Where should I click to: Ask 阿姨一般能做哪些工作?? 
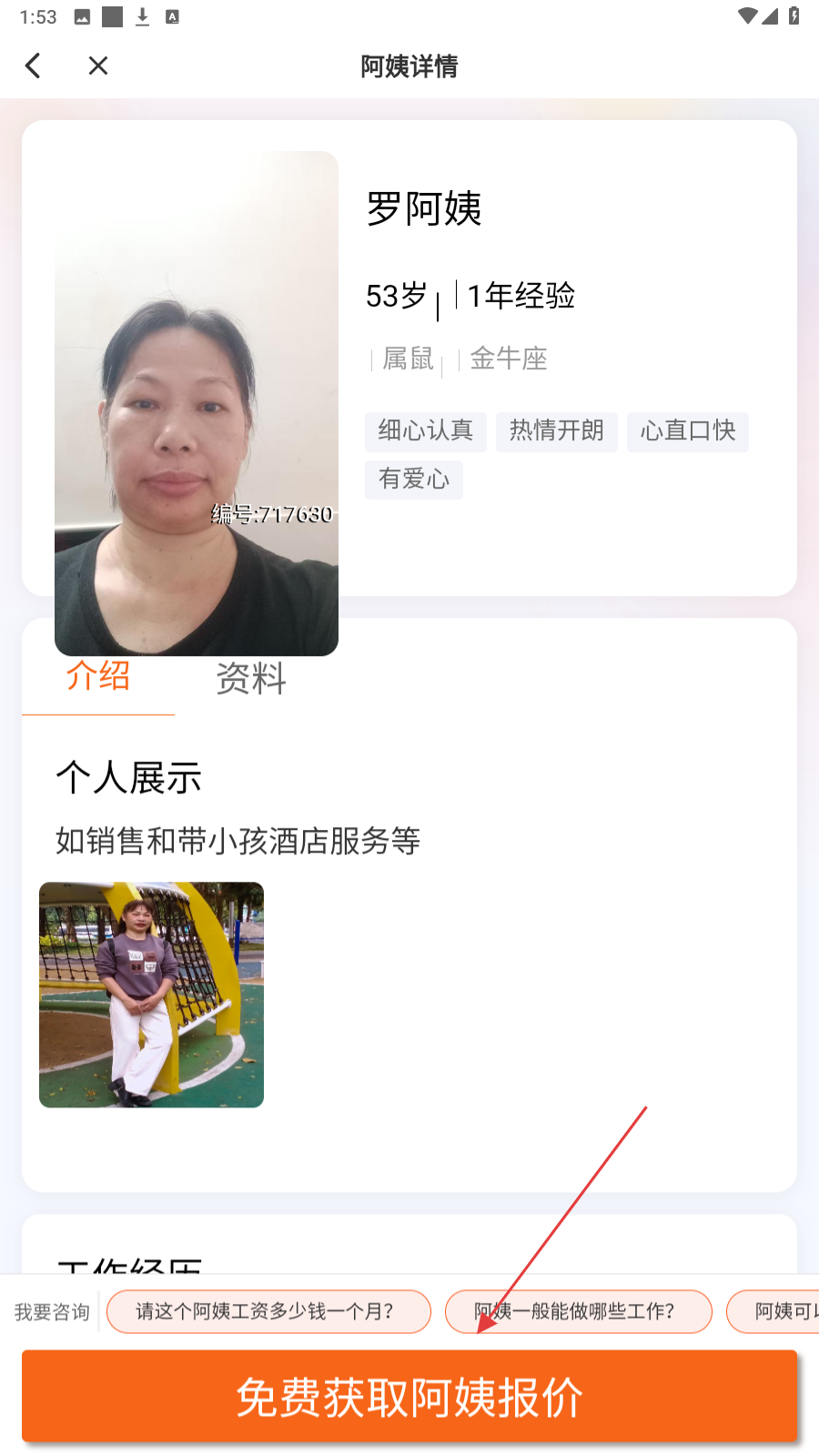tap(578, 1311)
